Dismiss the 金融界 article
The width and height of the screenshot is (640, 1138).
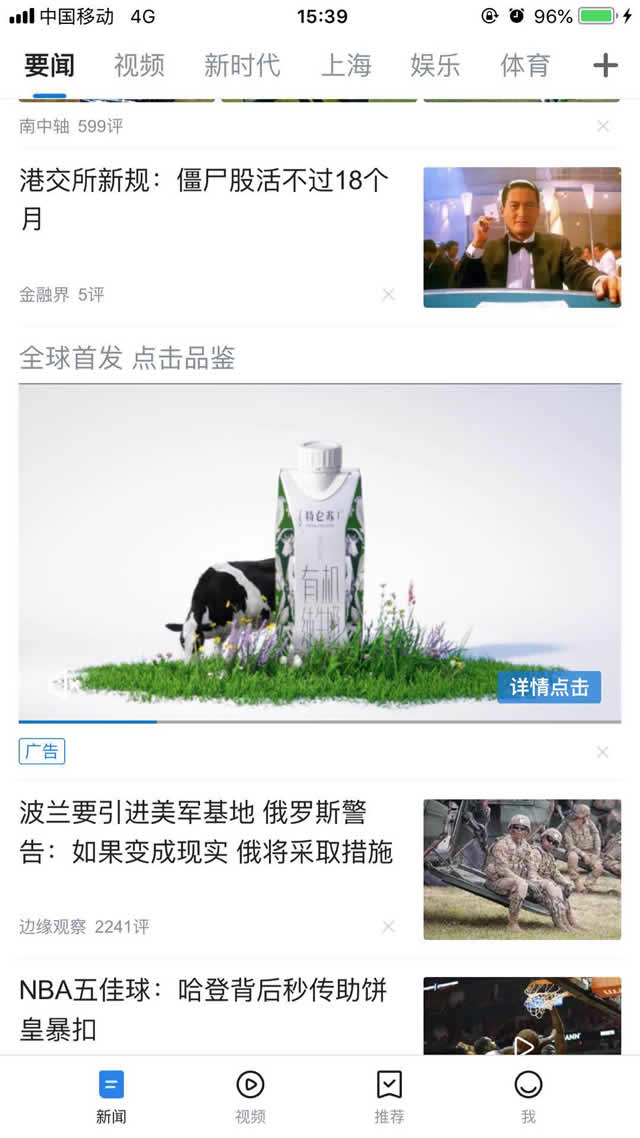pyautogui.click(x=388, y=294)
